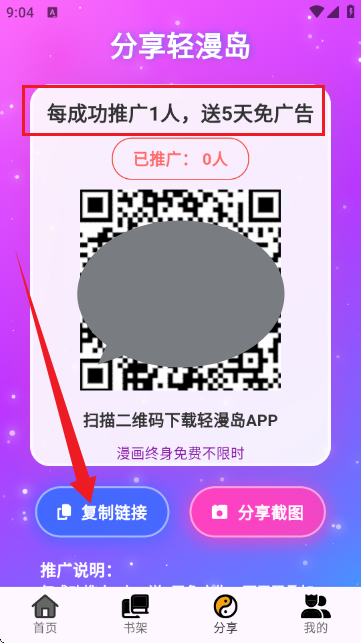Select the 分享 tab
This screenshot has width=361, height=643.
[225, 614]
